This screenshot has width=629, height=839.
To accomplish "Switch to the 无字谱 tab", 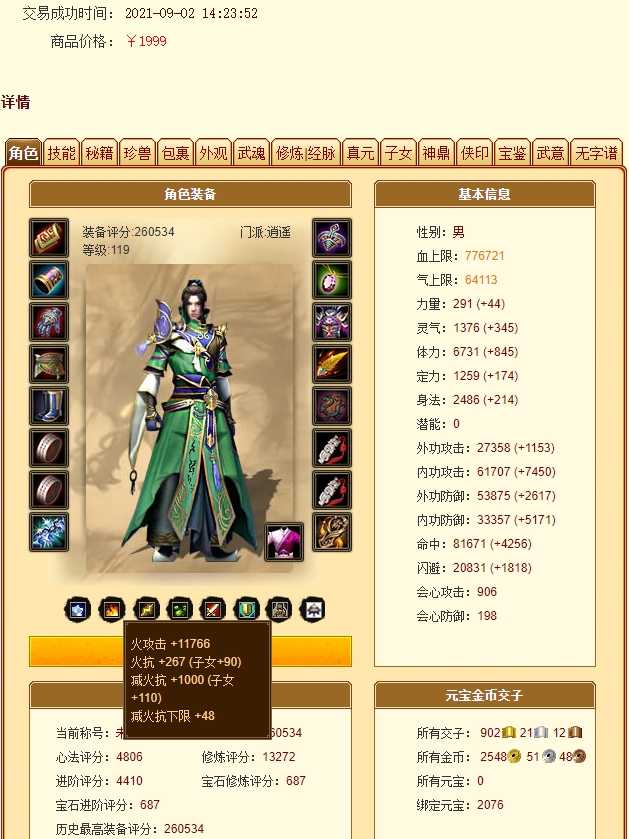I will [x=596, y=153].
